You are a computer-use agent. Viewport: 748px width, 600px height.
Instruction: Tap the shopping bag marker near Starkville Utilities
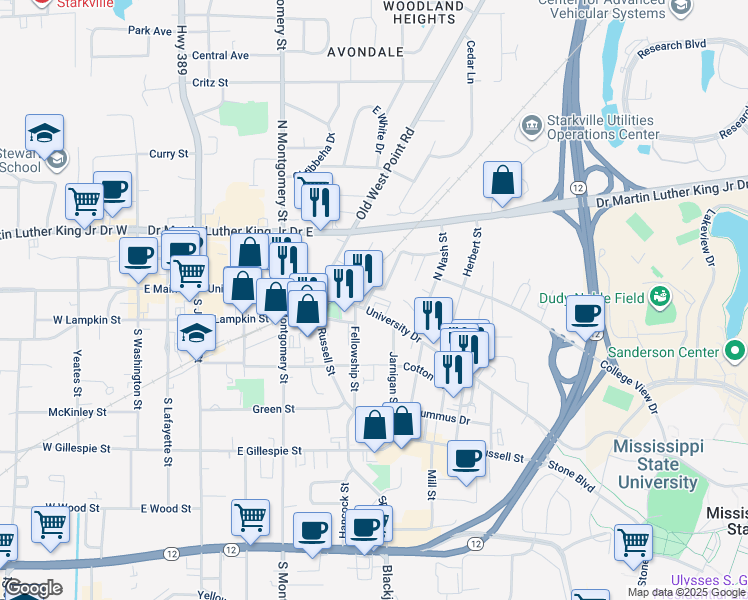tap(503, 180)
